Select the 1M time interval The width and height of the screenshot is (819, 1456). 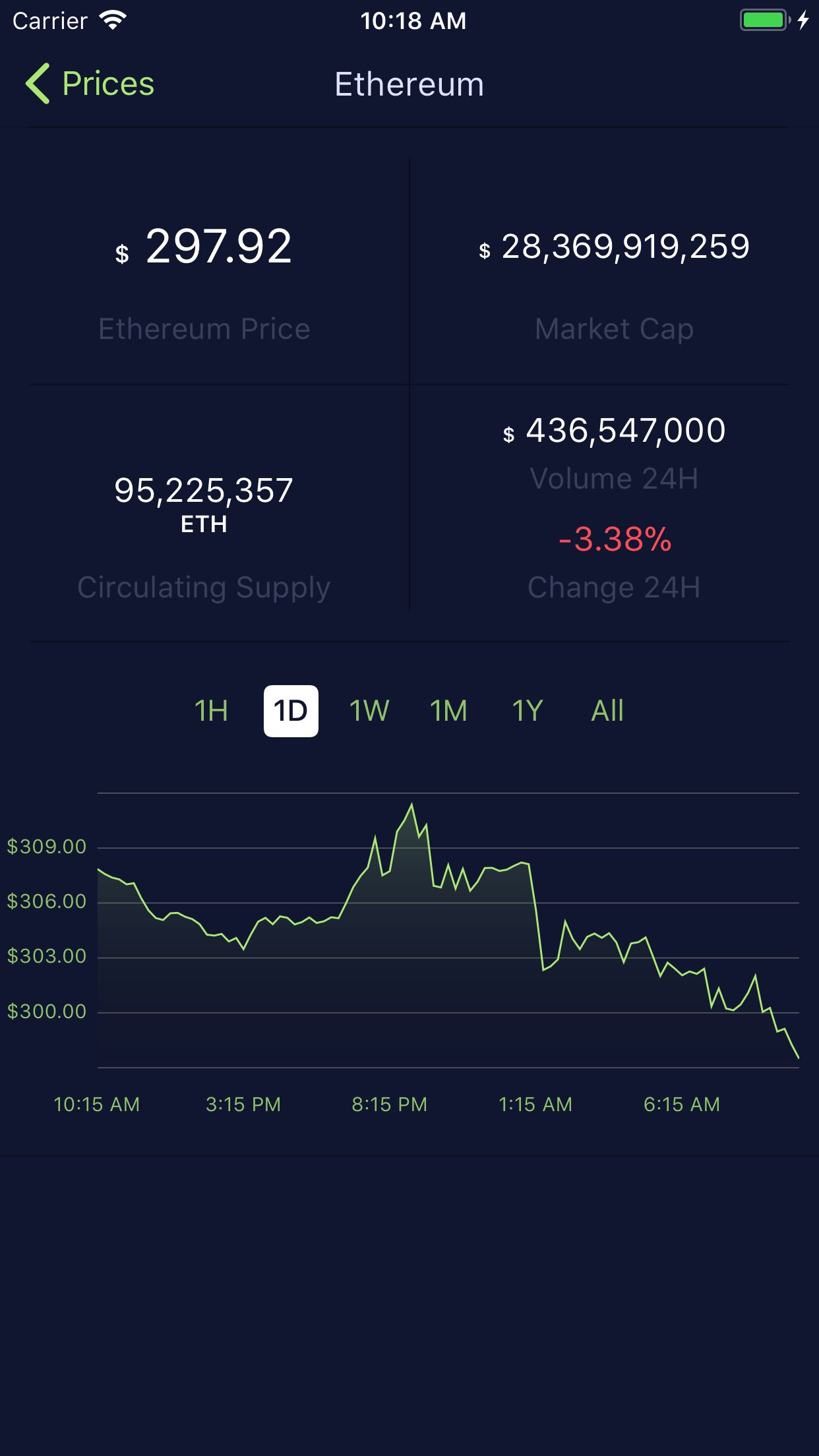448,711
